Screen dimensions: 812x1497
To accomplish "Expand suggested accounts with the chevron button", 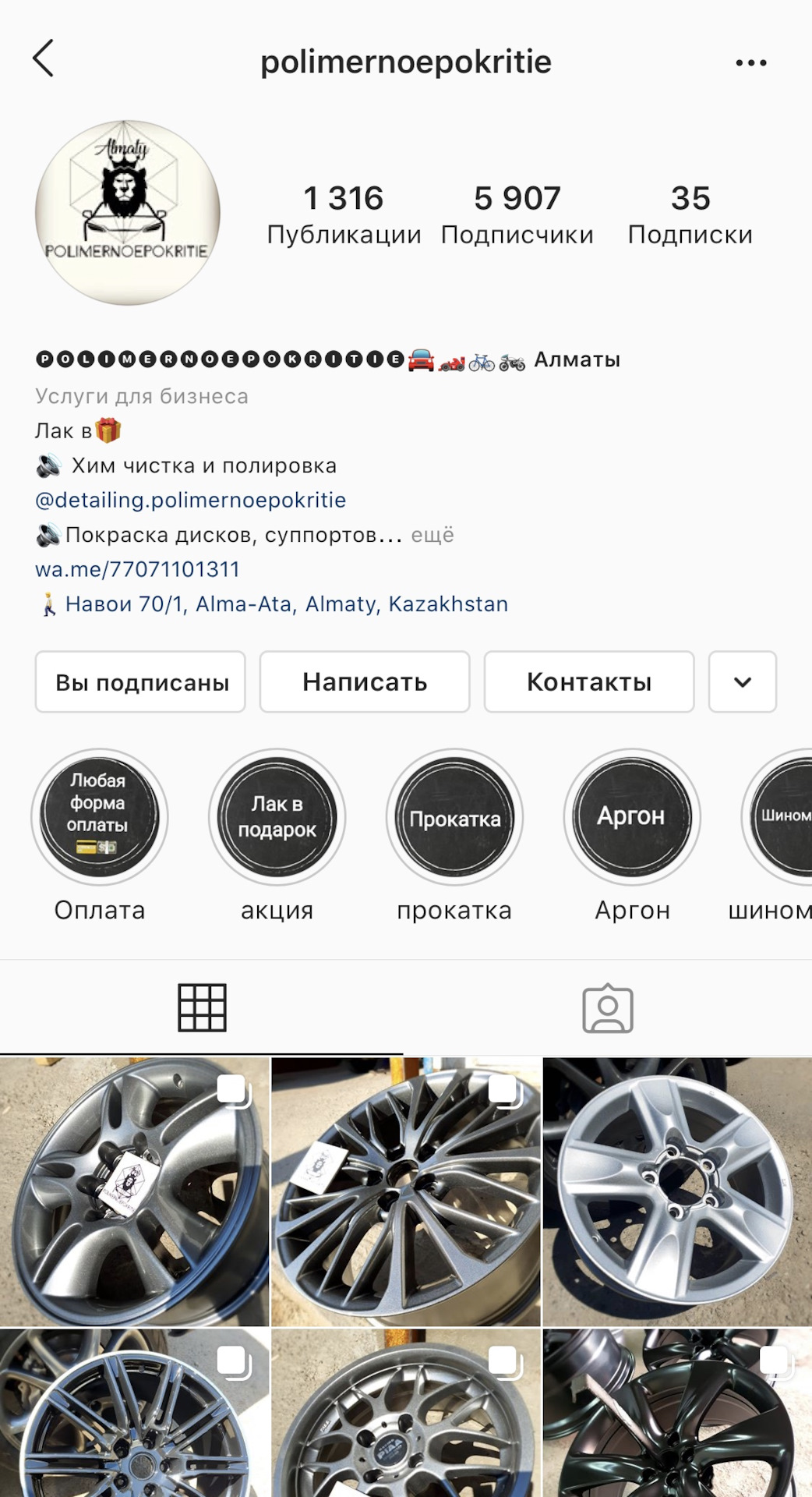I will (743, 682).
